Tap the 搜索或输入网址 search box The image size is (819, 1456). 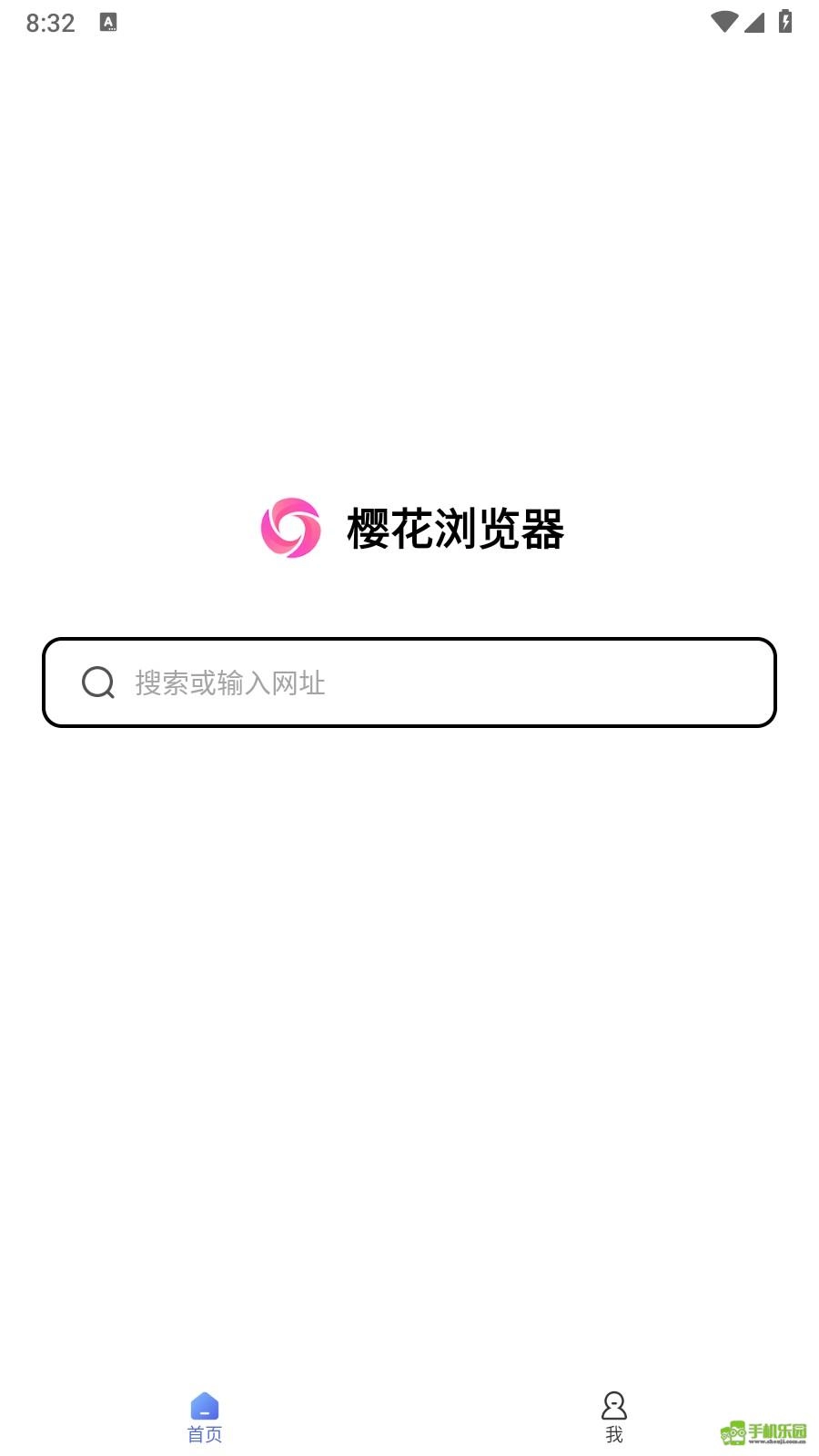(x=409, y=682)
